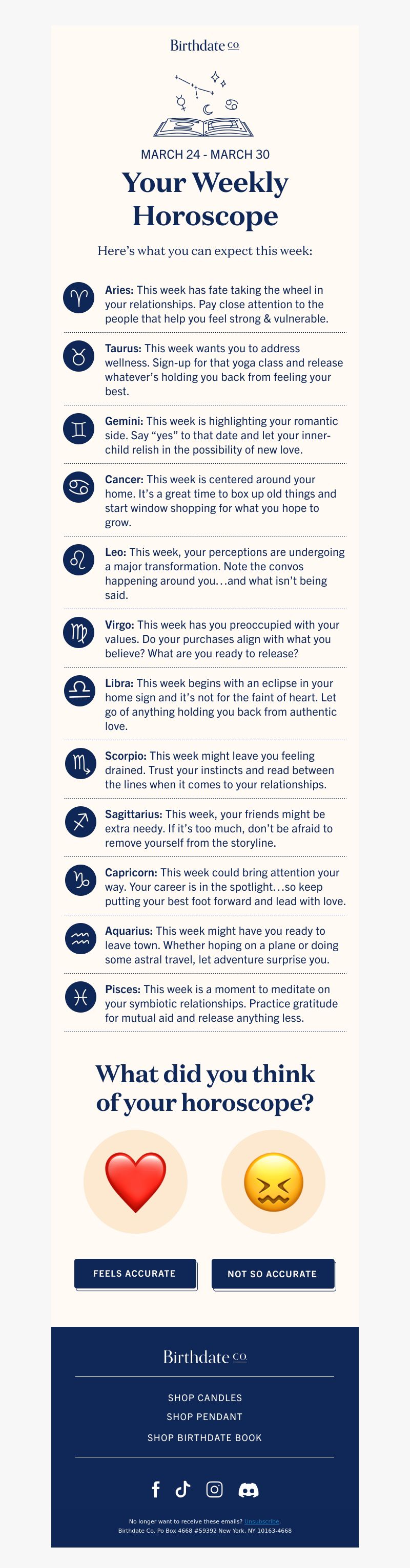Tap the Unsubscribe link

click(261, 1521)
